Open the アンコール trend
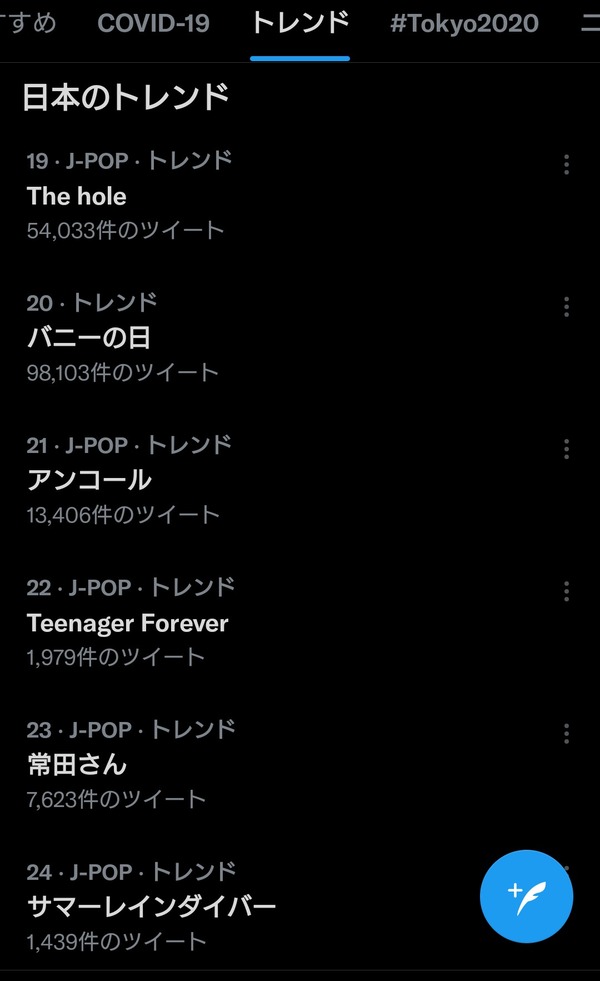 click(89, 480)
